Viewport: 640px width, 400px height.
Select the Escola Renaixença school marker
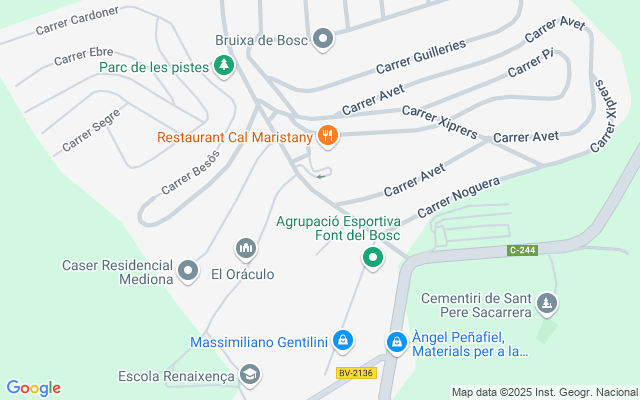pyautogui.click(x=250, y=375)
